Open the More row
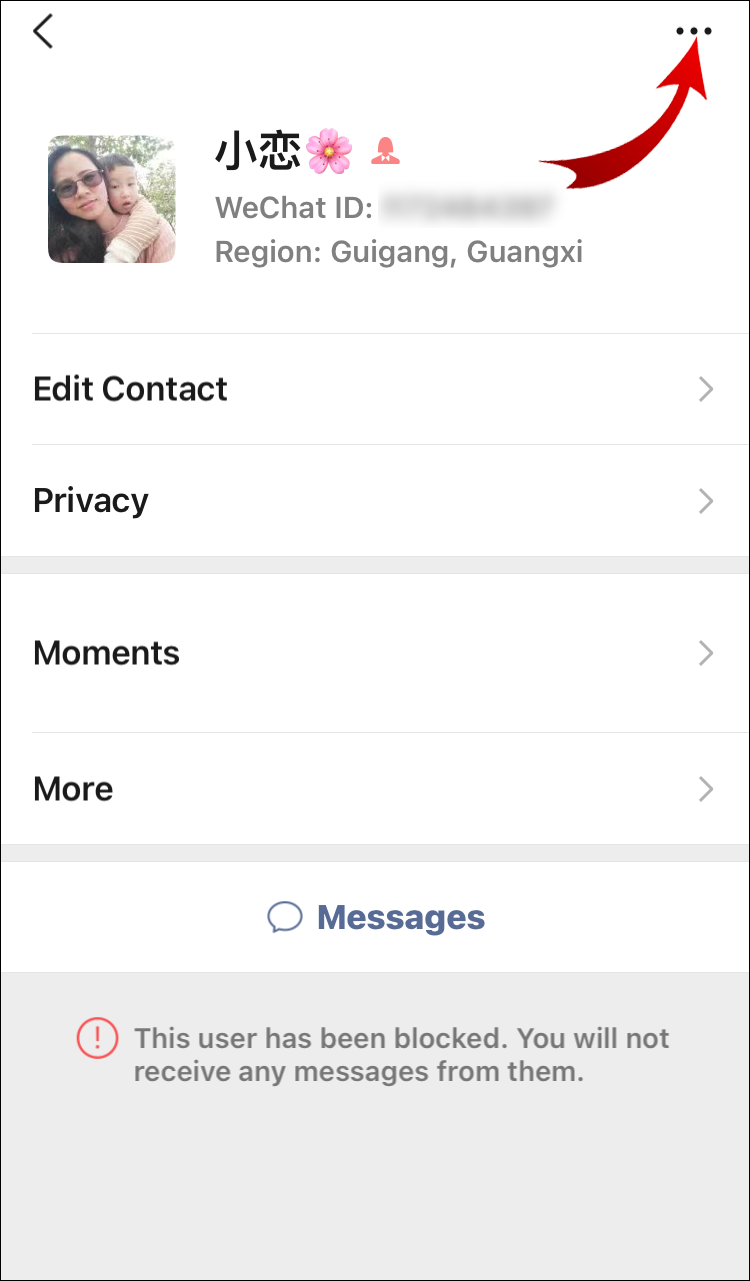Screen dimensions: 750x1281 (375, 789)
